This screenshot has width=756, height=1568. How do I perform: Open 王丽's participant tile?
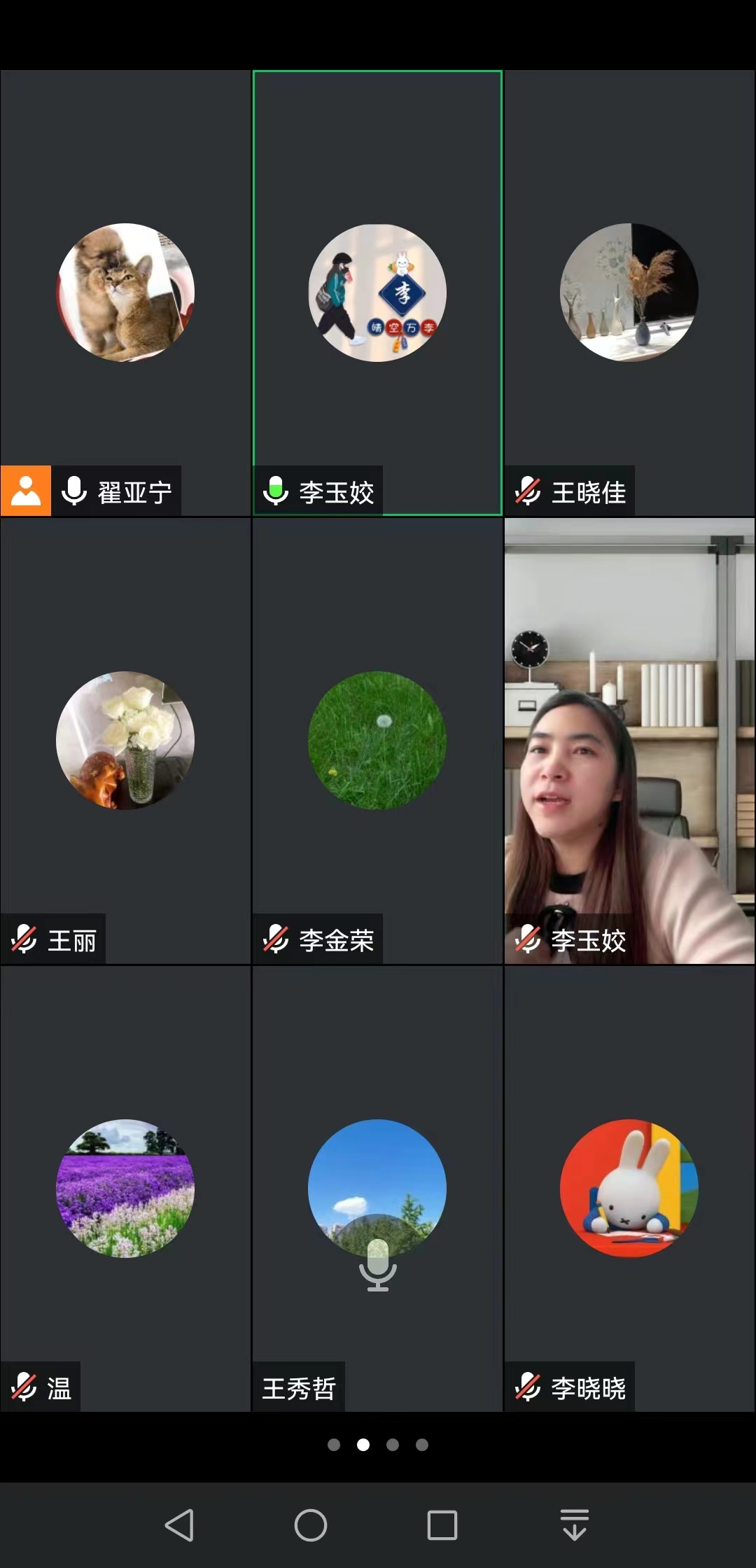(x=126, y=741)
